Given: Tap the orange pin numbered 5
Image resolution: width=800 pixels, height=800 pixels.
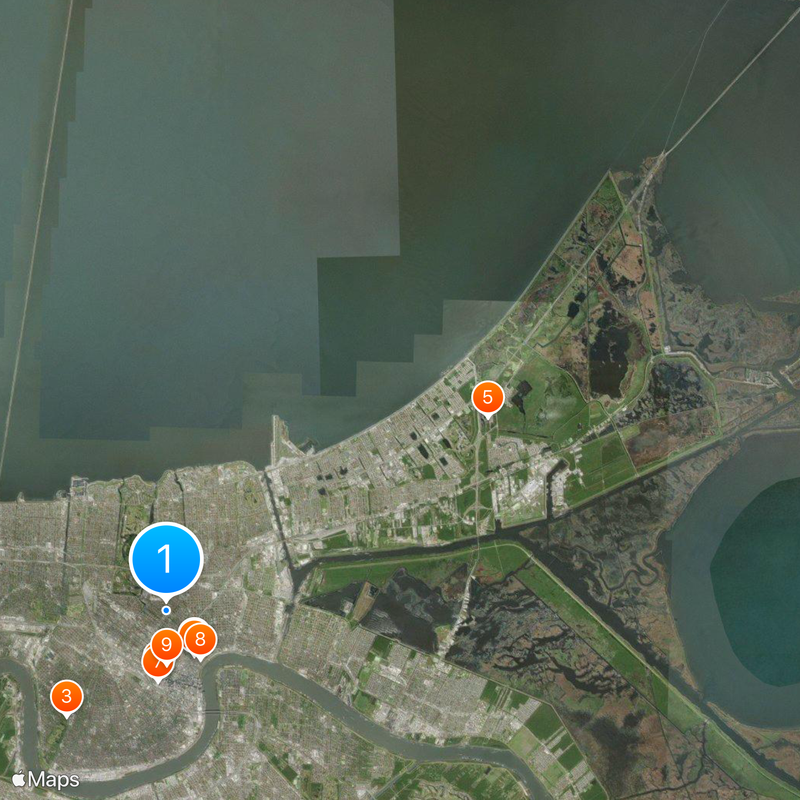Looking at the screenshot, I should coord(487,397).
